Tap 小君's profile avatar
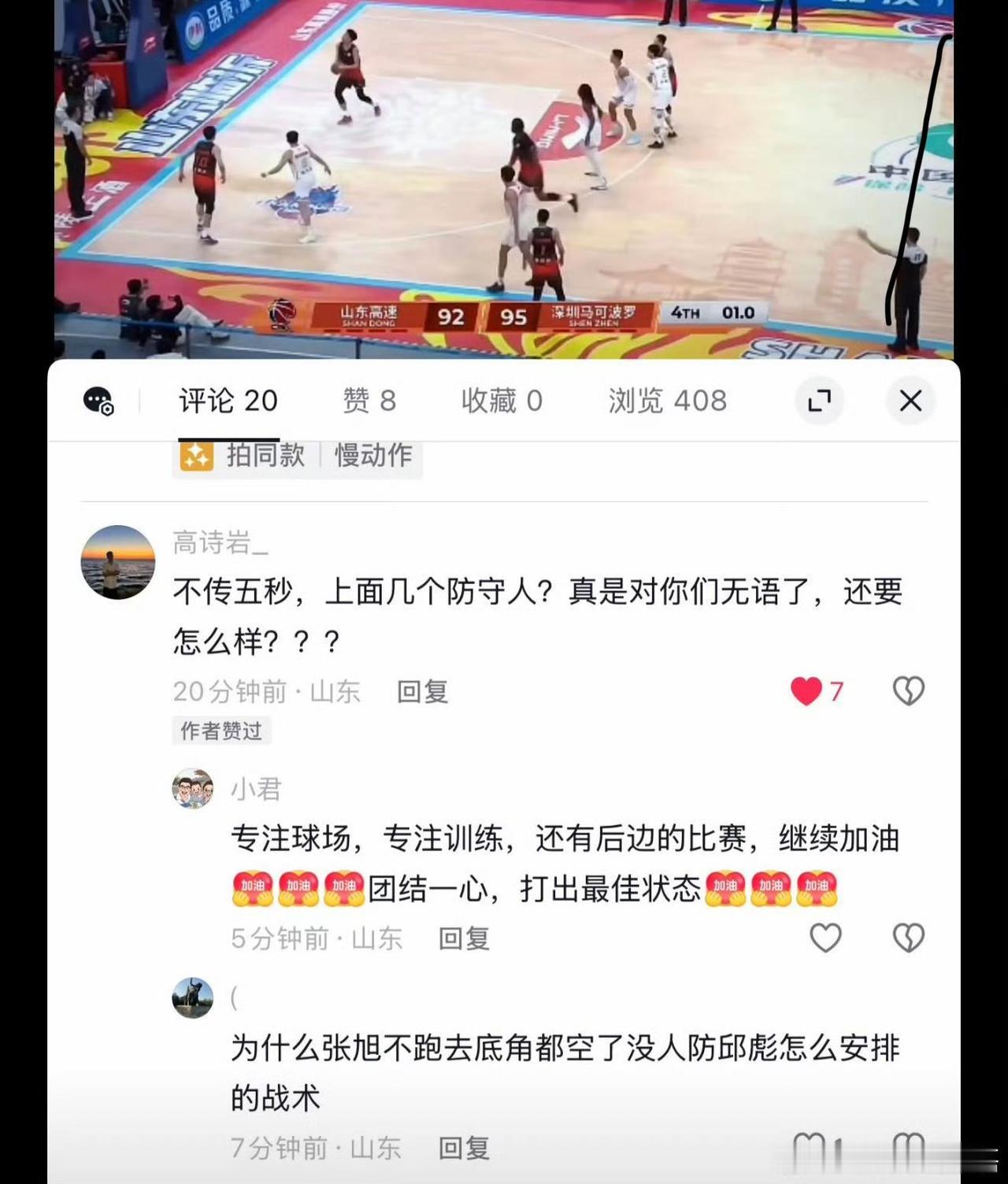The image size is (1008, 1184). point(191,790)
